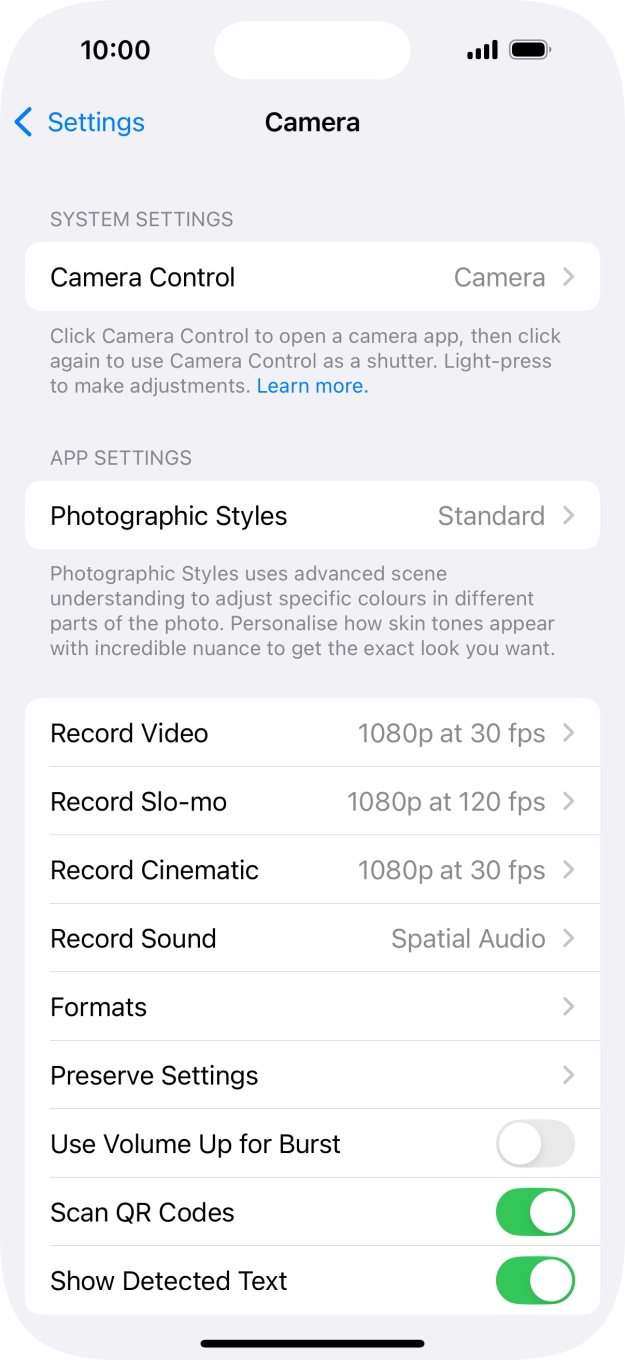Turn off Scan QR Codes

536,1213
